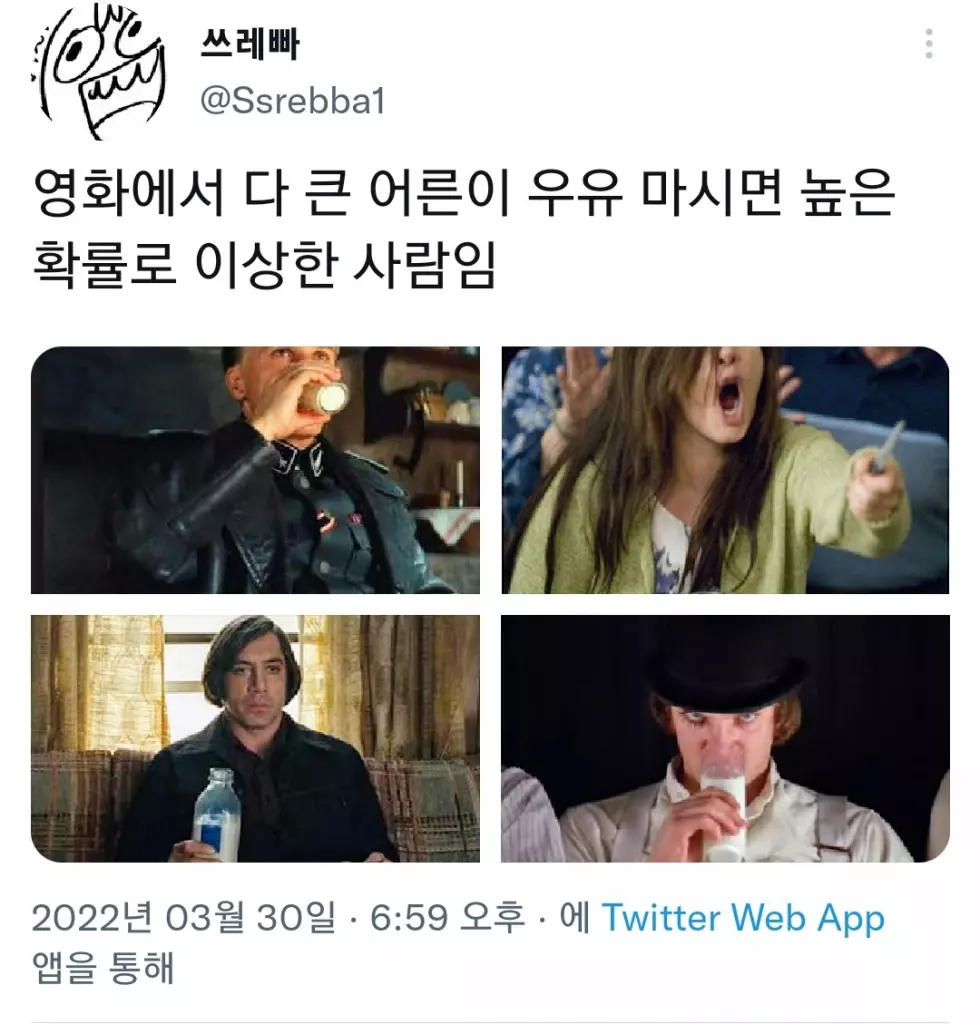Open the photo of screaming woman in green
Viewport: 980px width, 1024px height.
pyautogui.click(x=724, y=470)
